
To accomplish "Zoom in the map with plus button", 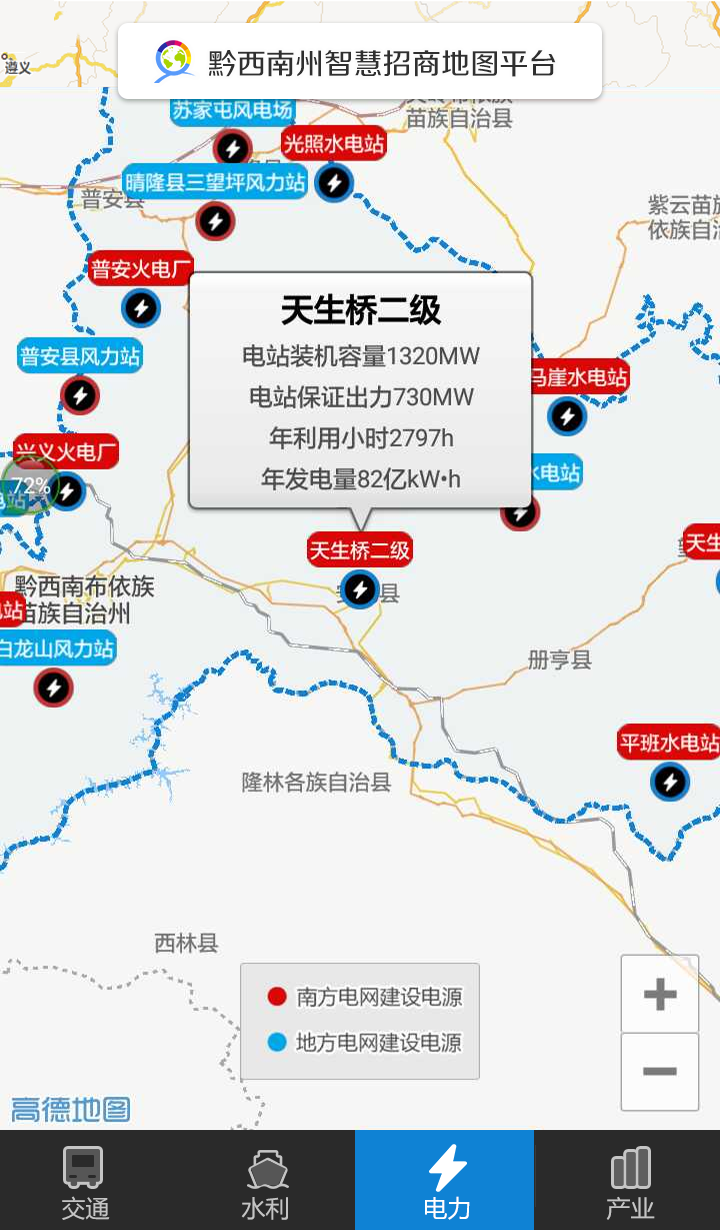I will [659, 994].
